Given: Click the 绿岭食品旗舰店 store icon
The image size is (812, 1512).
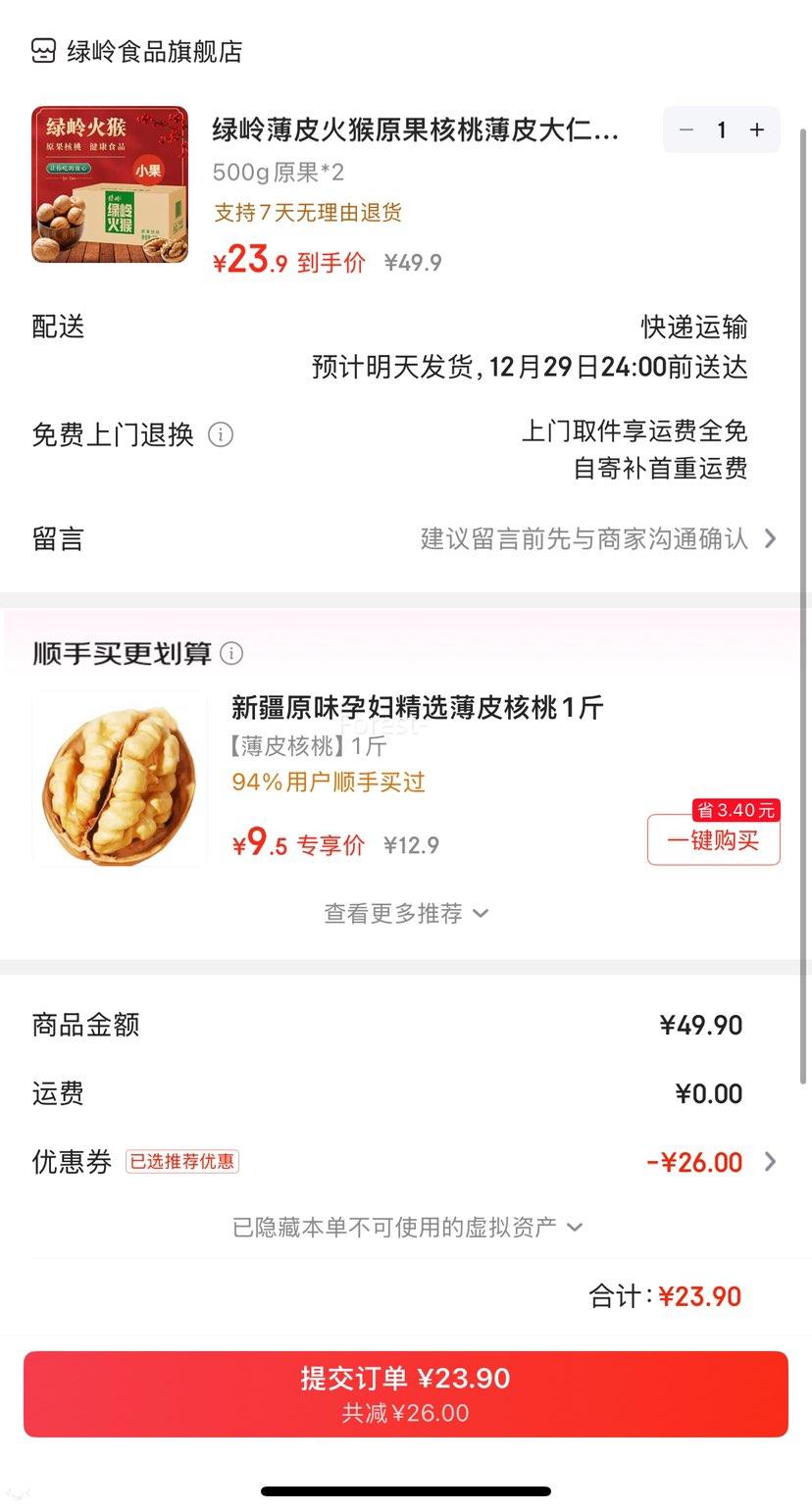Looking at the screenshot, I should (42, 50).
